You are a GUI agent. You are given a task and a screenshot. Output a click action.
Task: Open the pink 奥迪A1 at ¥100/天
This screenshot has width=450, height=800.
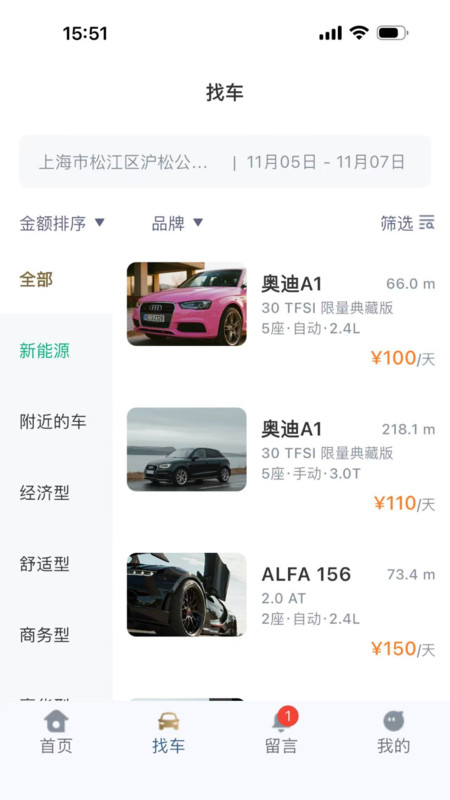point(281,314)
